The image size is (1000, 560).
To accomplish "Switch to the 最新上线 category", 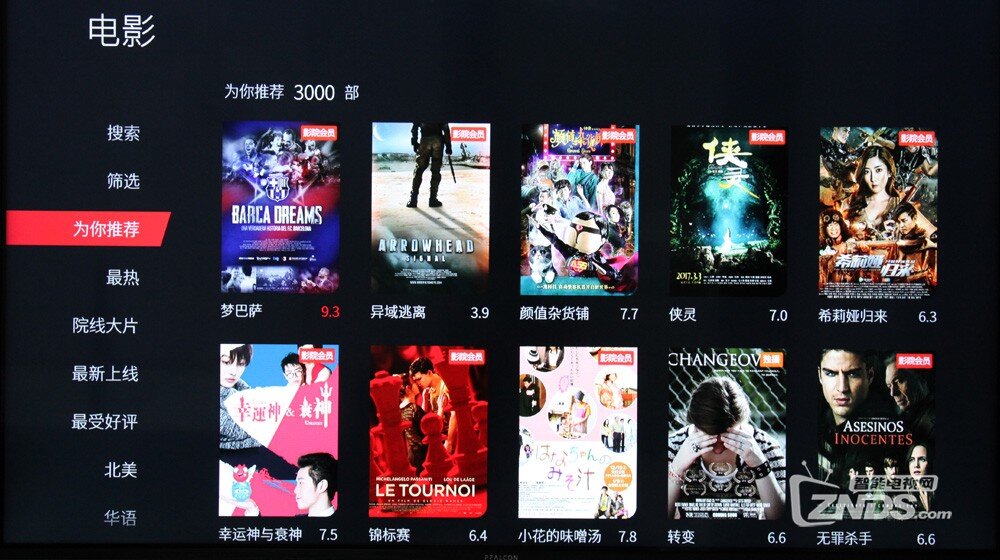I will pos(106,373).
